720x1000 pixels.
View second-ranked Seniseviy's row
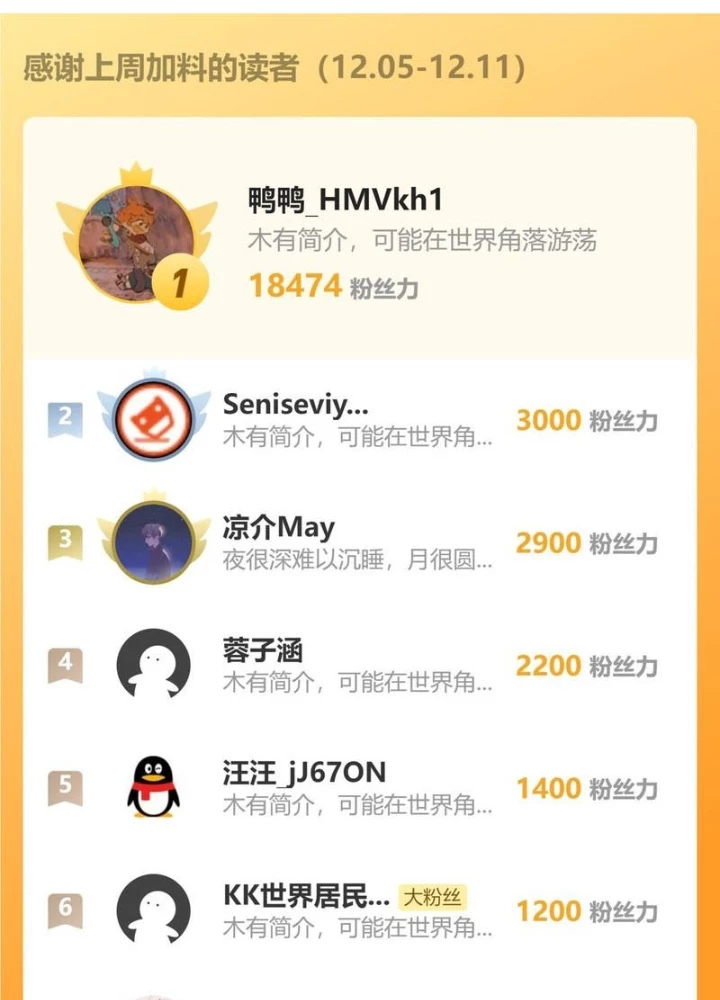click(296, 405)
